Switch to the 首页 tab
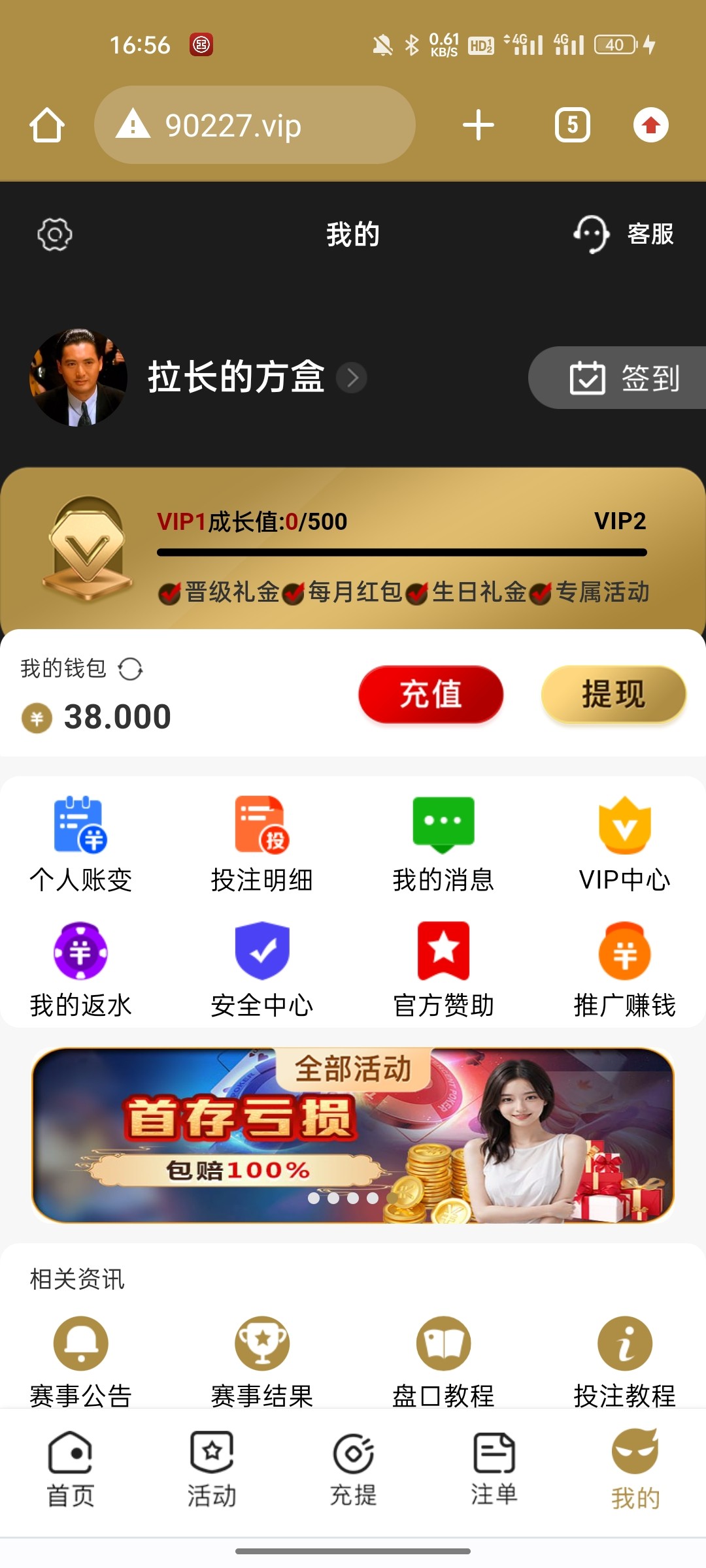706x1568 pixels. pos(71,1469)
